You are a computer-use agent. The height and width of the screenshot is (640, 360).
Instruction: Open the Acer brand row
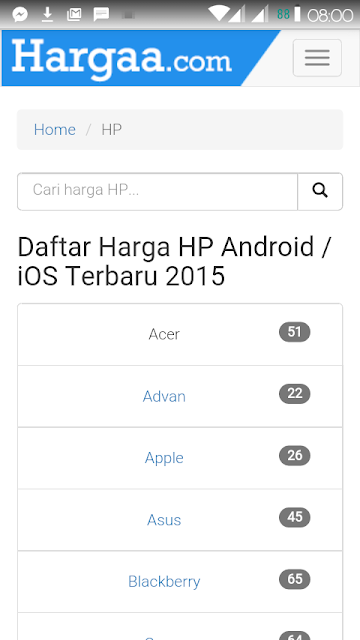pos(180,335)
